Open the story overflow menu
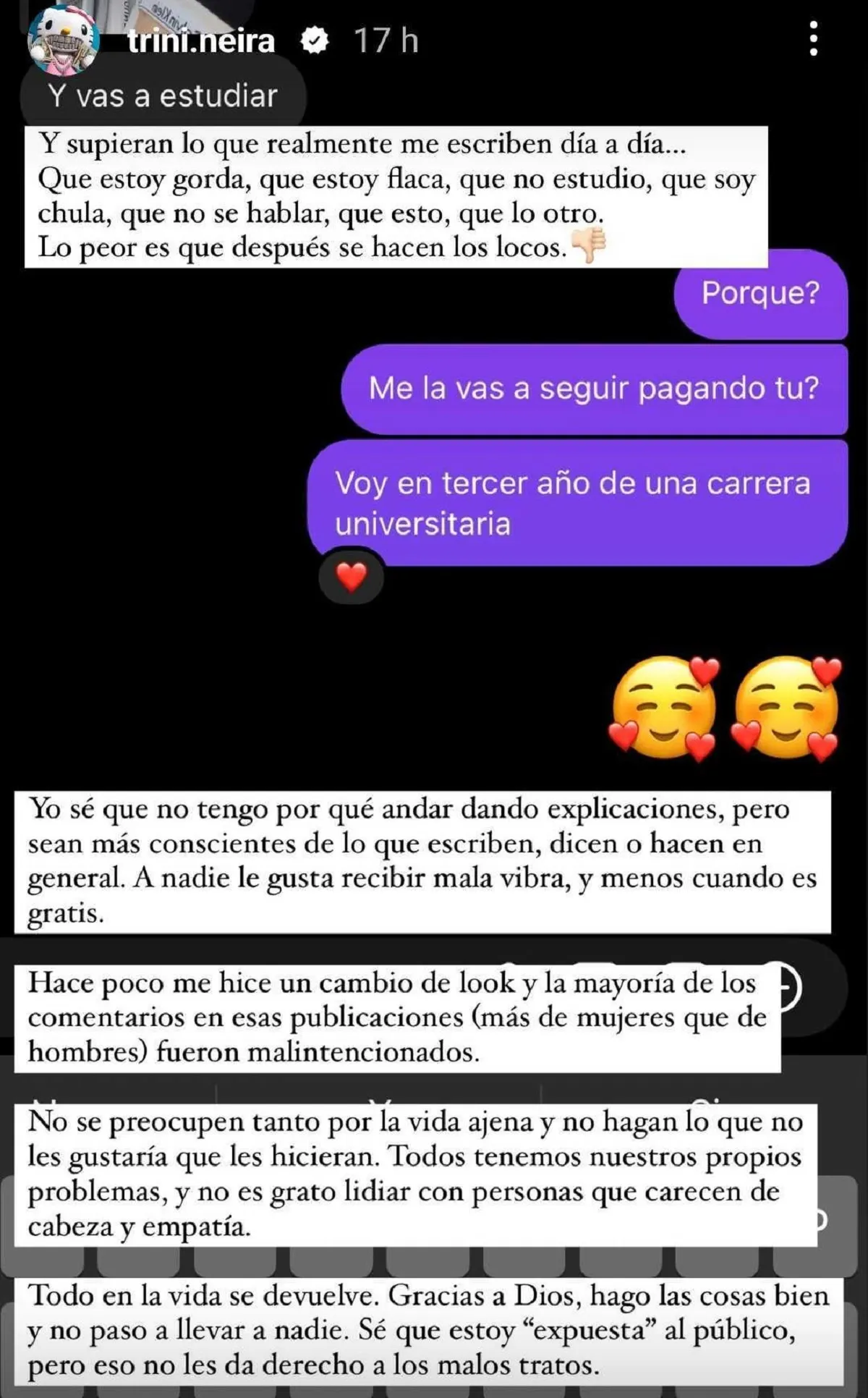The image size is (868, 1398). point(814,39)
